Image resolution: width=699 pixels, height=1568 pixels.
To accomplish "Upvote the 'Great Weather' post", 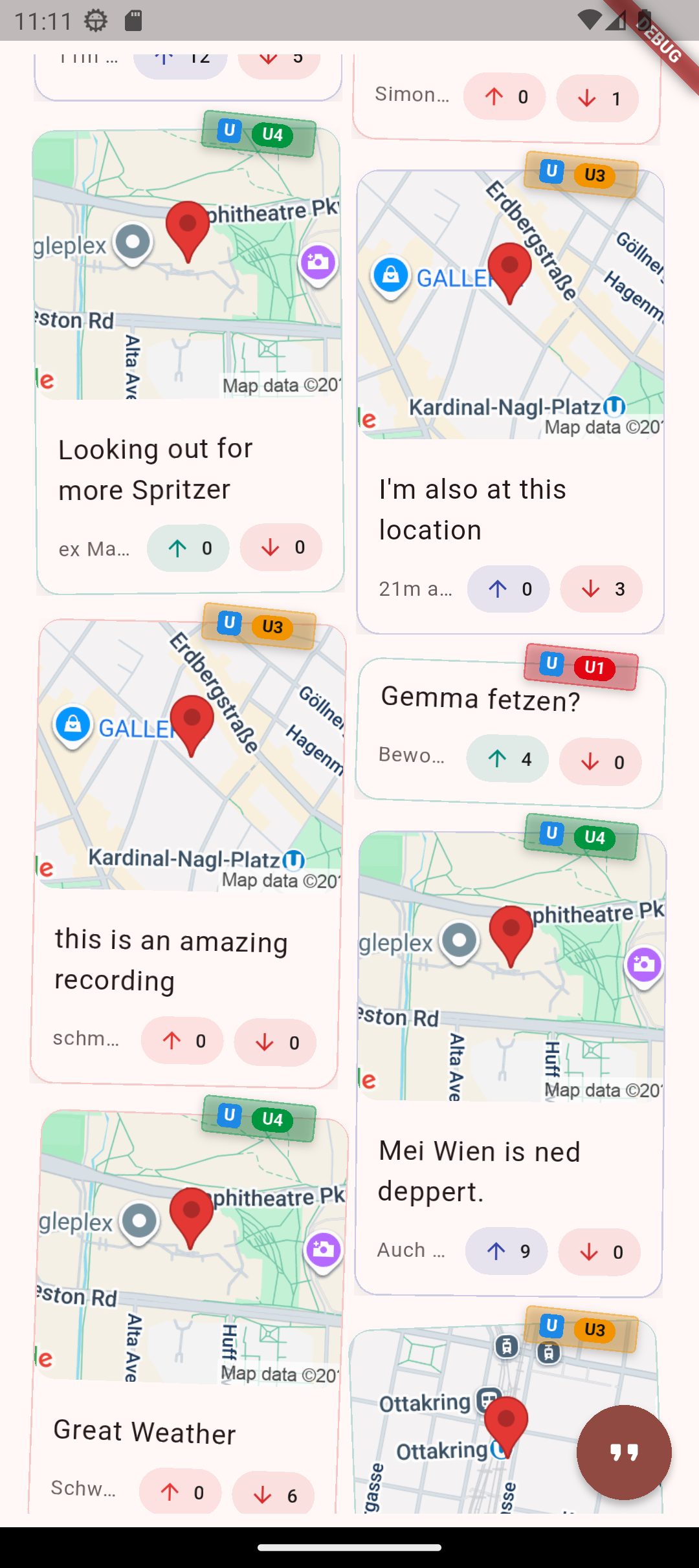I will [180, 1492].
